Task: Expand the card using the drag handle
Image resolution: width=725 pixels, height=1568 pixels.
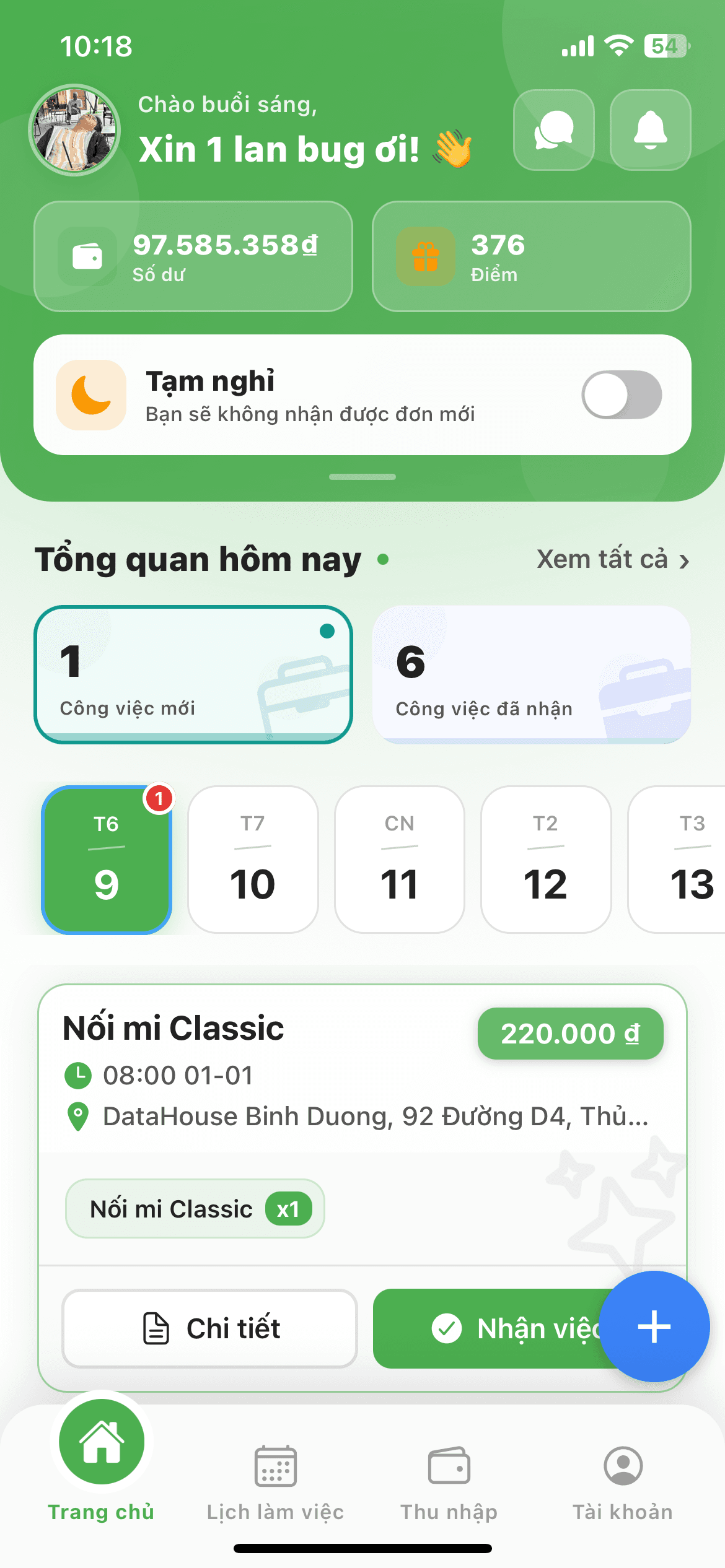Action: click(x=362, y=477)
